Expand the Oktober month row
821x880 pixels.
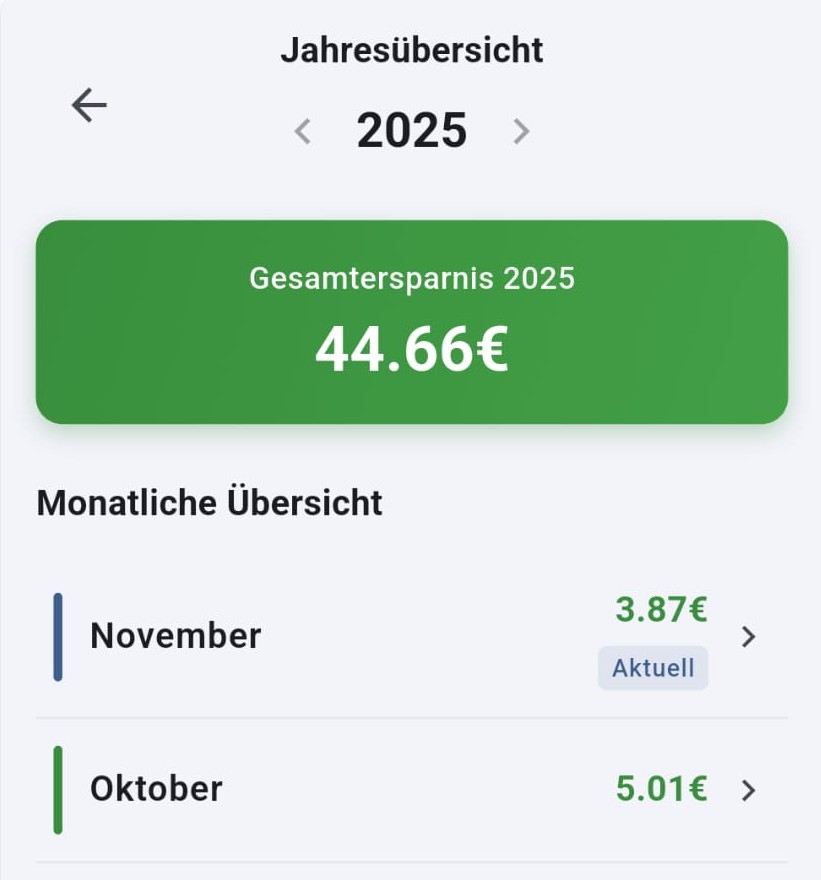pos(300,788)
